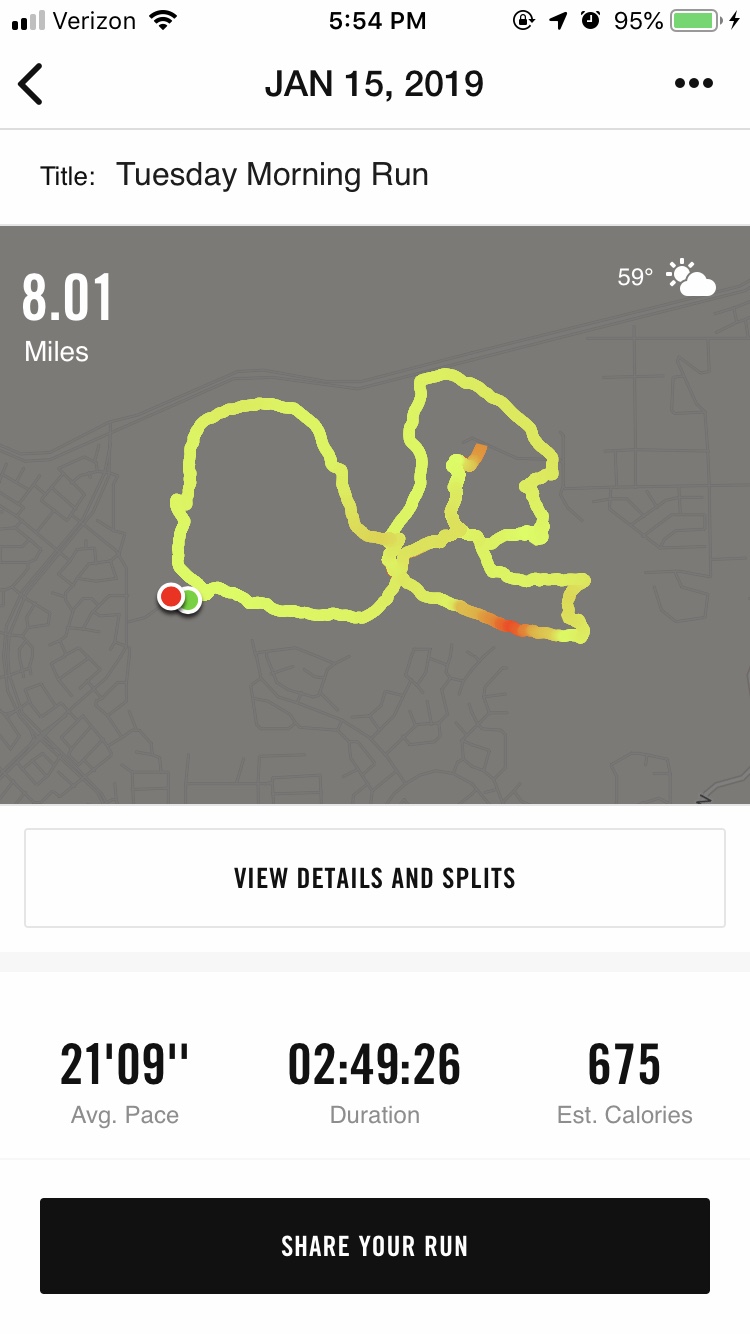This screenshot has width=750, height=1334.
Task: Tap View Details and Splits button
Action: (x=375, y=879)
